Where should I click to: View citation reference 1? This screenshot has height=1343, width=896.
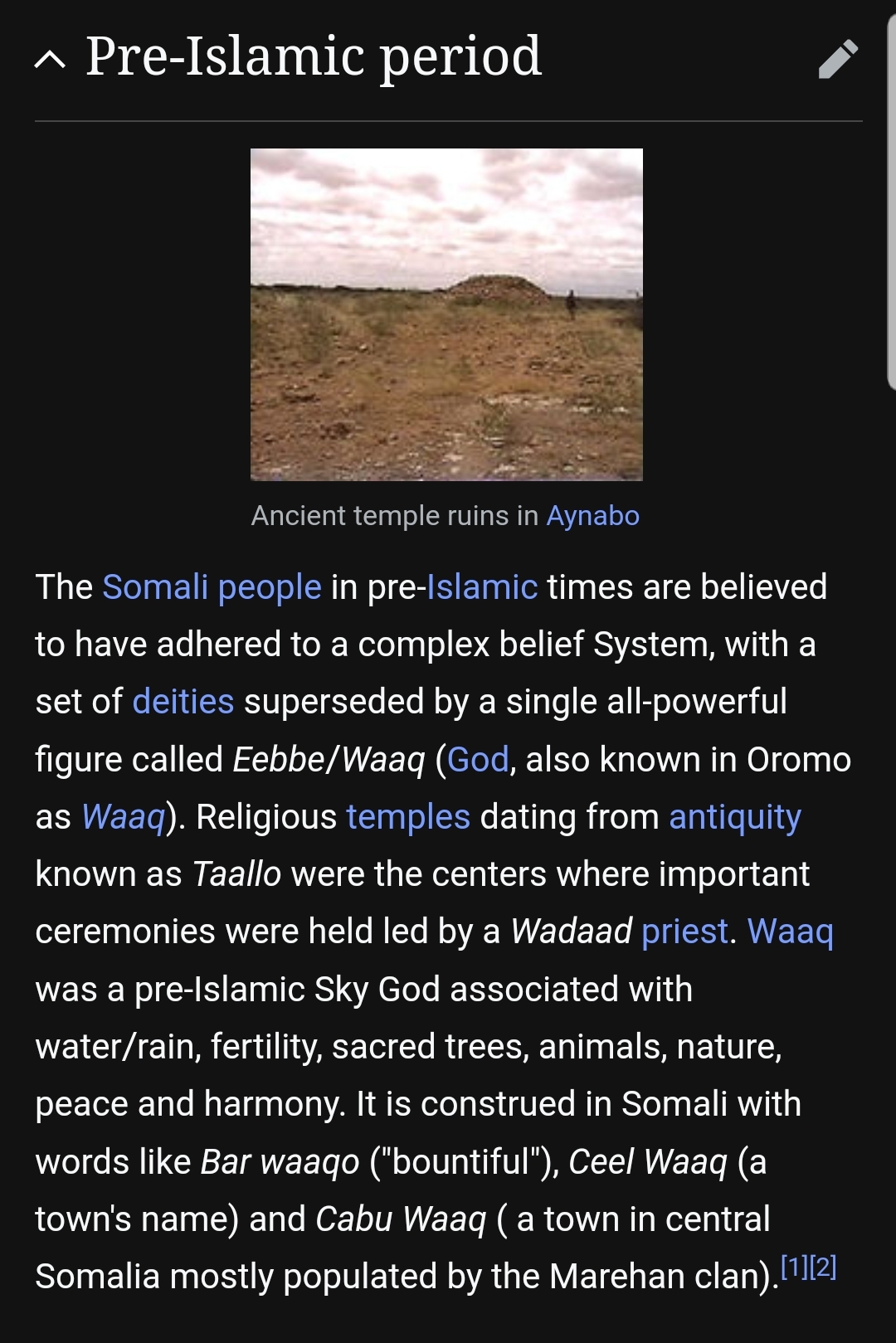pyautogui.click(x=794, y=1267)
